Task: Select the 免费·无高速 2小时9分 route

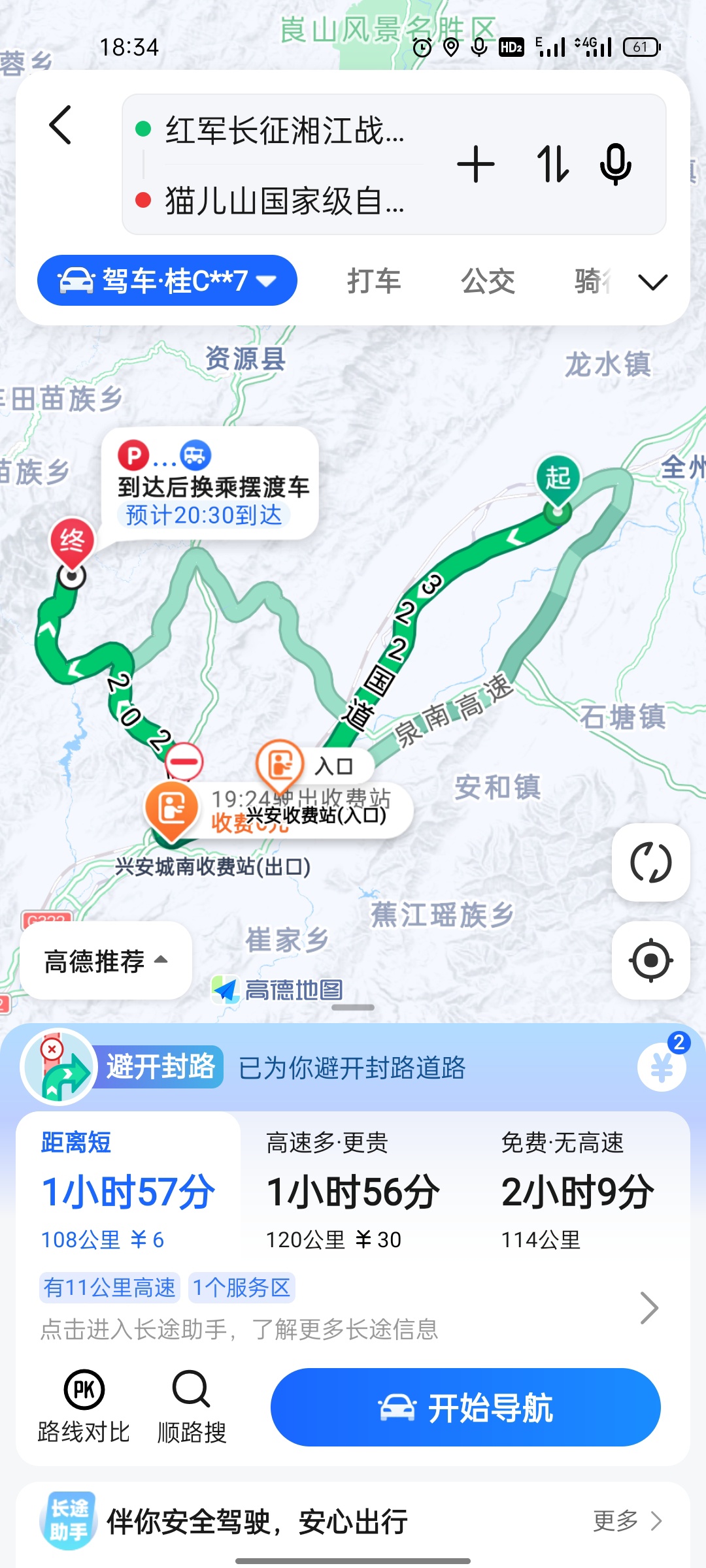Action: pos(577,1190)
